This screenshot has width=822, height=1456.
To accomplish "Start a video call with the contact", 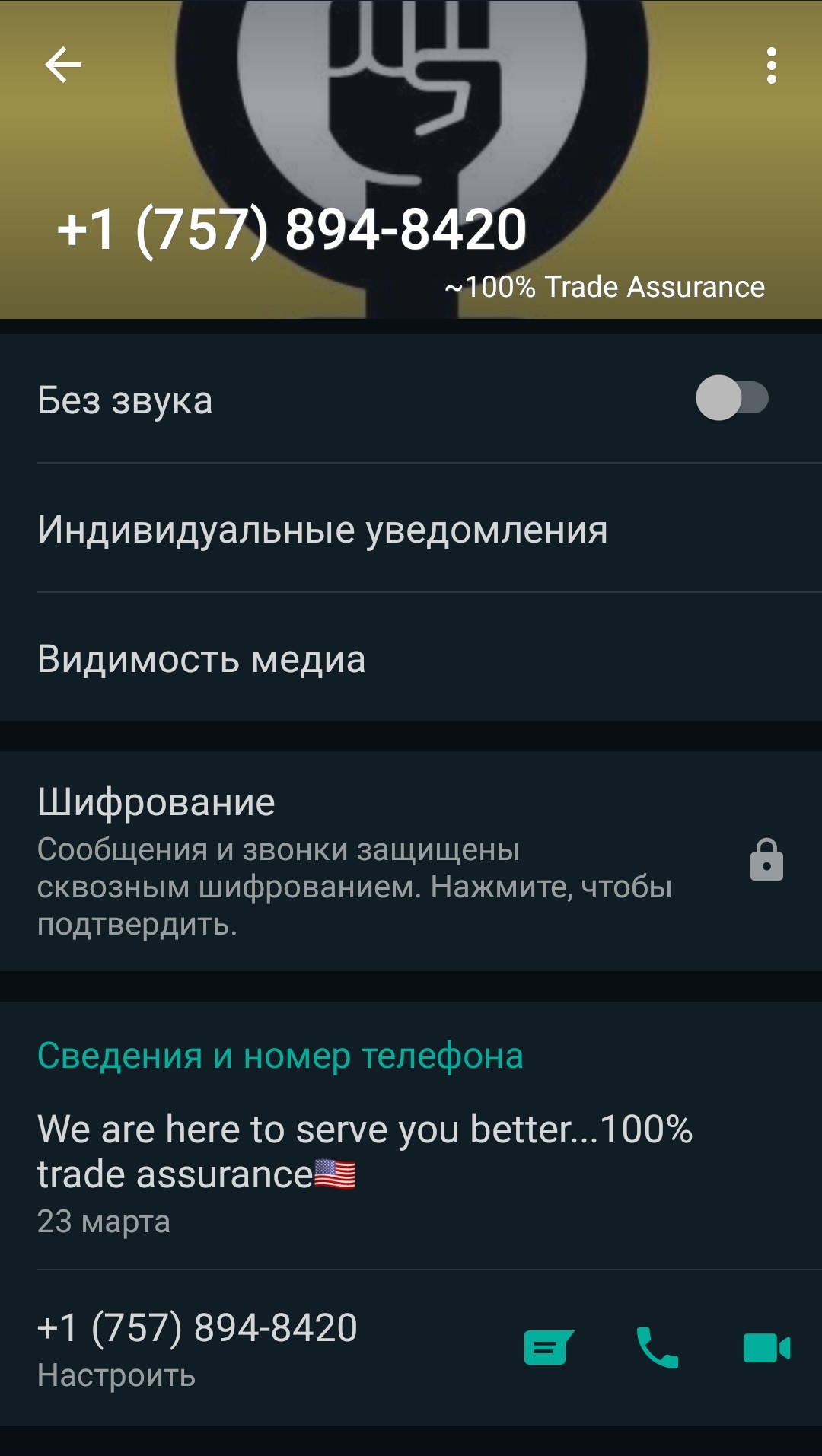I will coord(766,1348).
